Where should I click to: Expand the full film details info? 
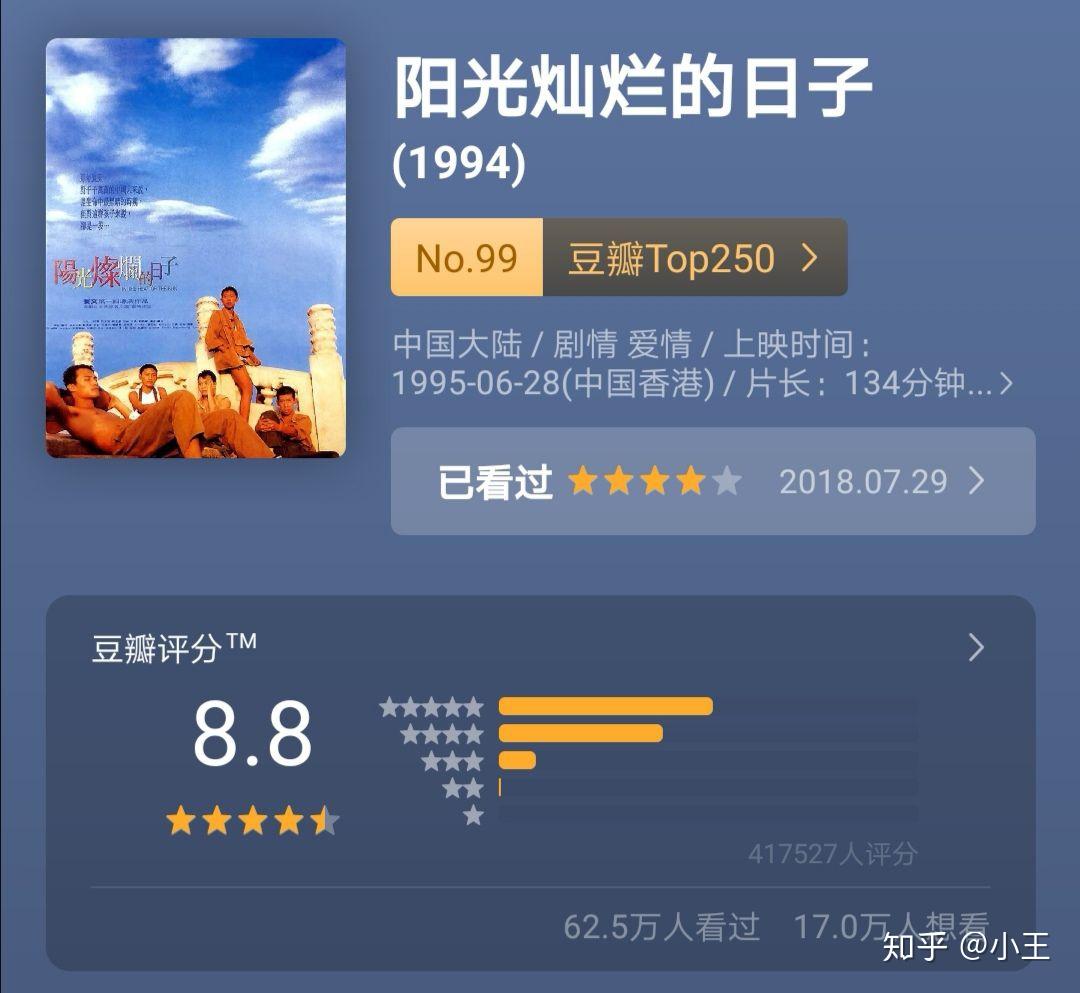click(x=1005, y=383)
